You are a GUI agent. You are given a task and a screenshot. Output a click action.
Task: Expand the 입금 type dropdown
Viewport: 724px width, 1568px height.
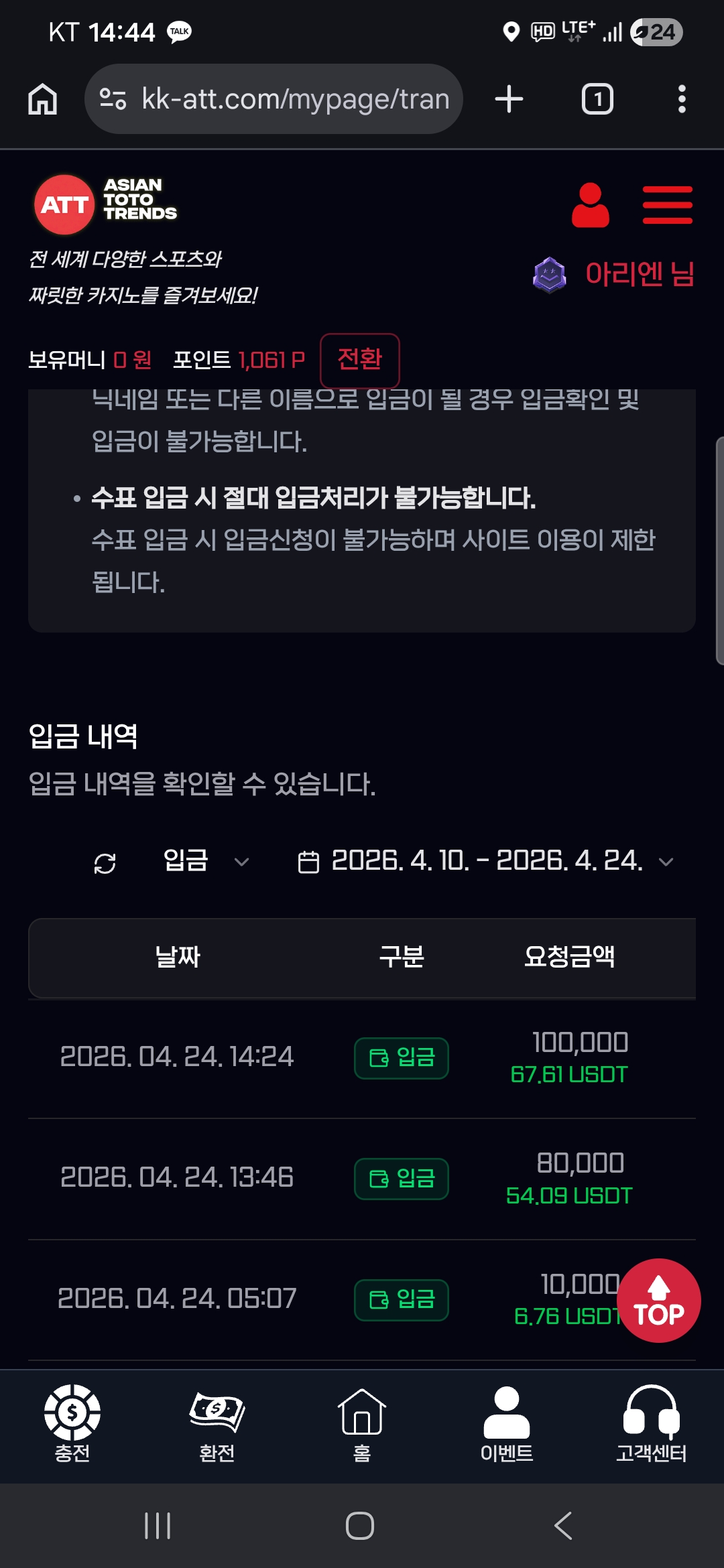click(x=206, y=861)
